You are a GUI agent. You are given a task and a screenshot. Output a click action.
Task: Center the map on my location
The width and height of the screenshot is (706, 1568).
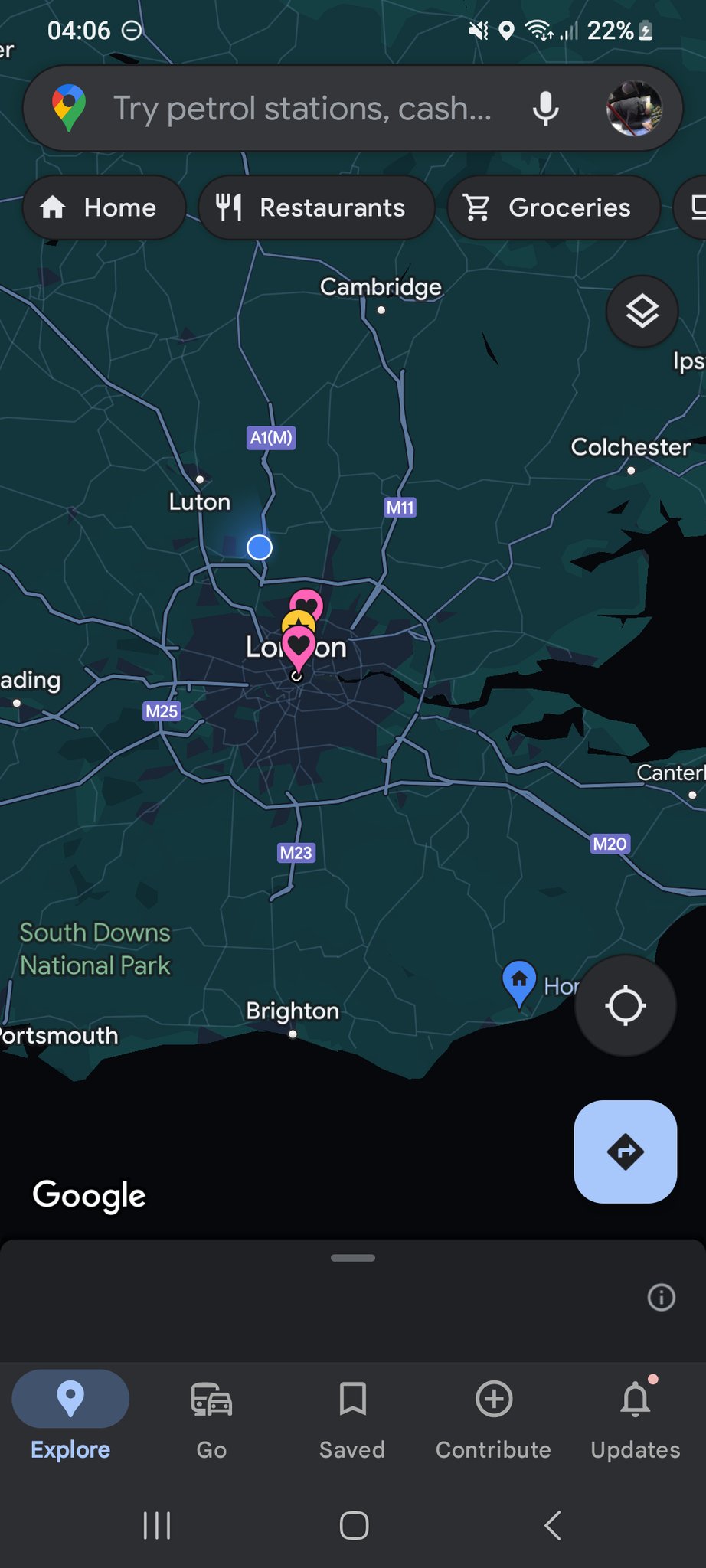coord(625,1006)
